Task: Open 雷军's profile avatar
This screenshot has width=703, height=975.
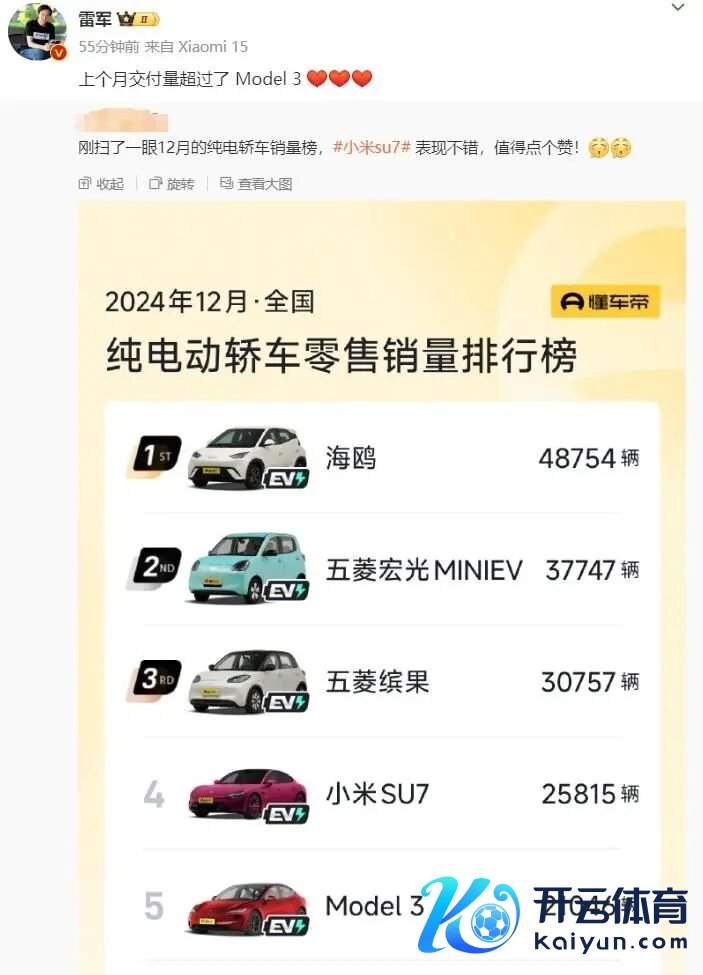Action: [x=37, y=31]
